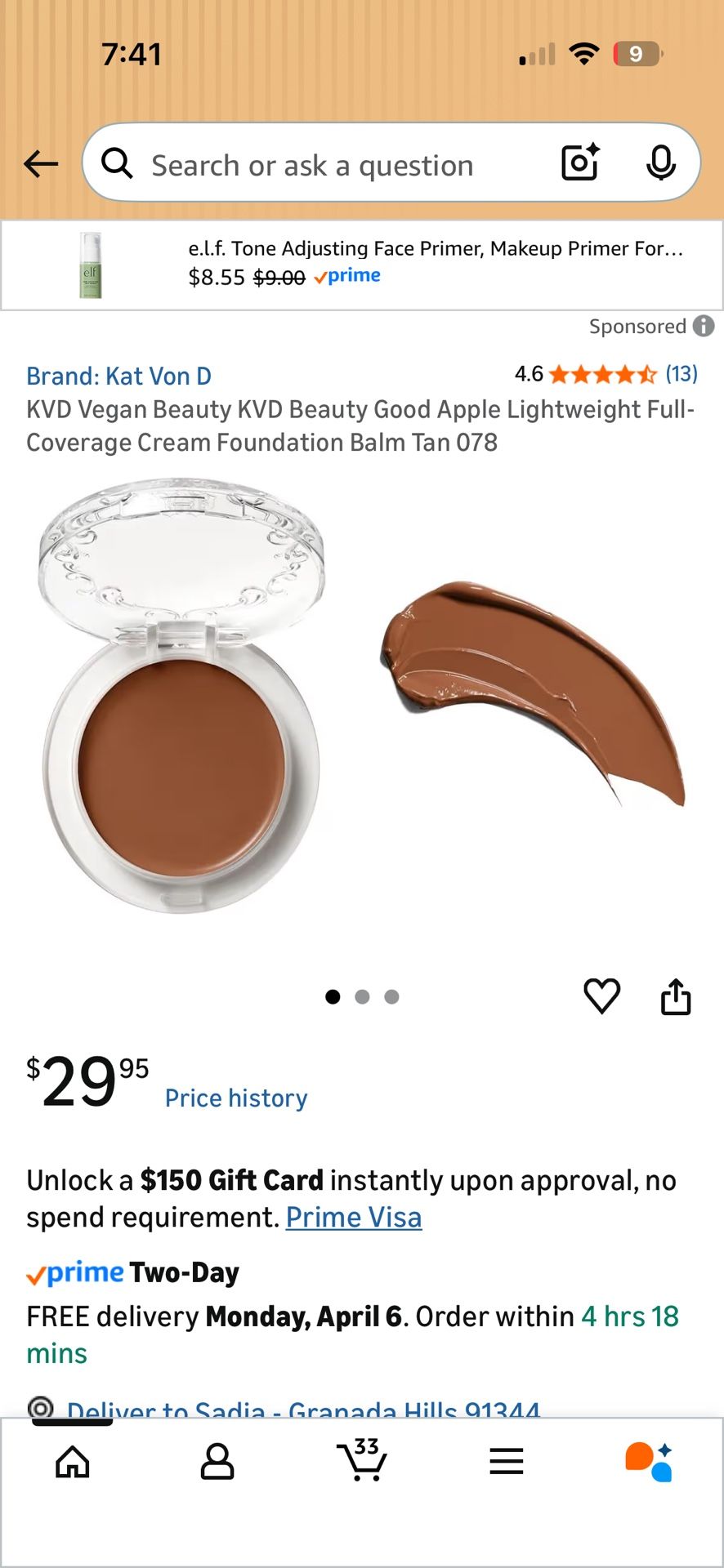Open the hamburger menu tab

coord(507,1462)
